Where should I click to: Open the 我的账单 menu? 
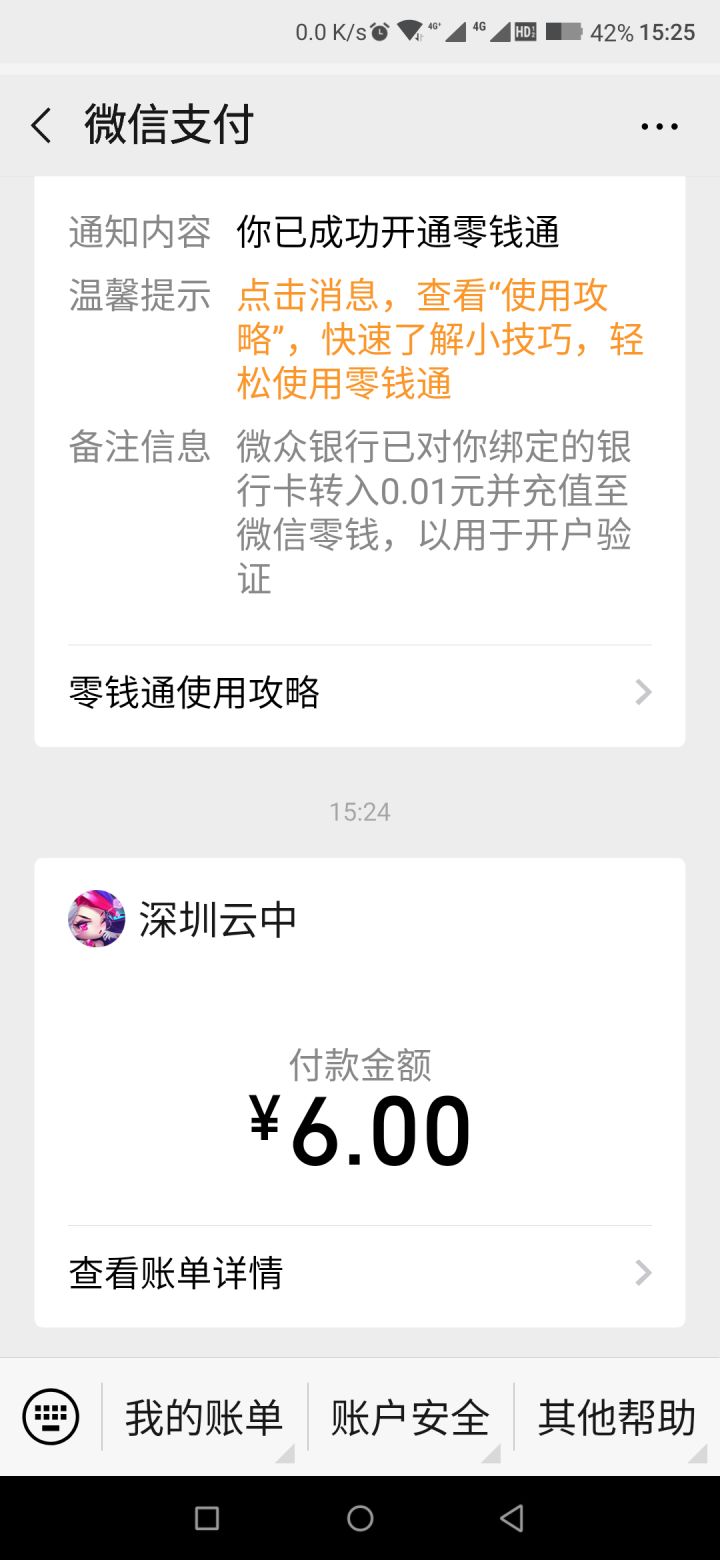click(x=204, y=1418)
